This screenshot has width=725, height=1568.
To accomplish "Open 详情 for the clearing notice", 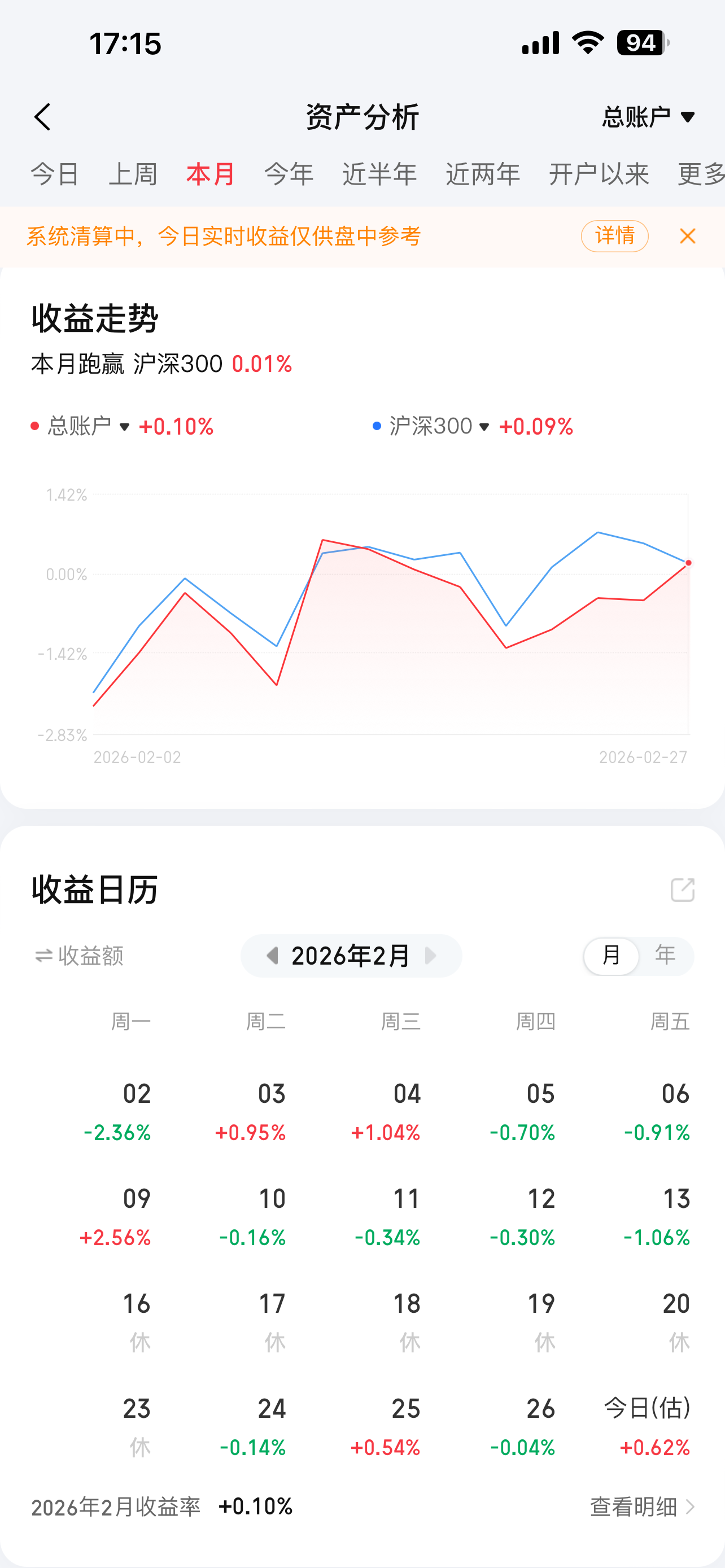I will coord(614,236).
